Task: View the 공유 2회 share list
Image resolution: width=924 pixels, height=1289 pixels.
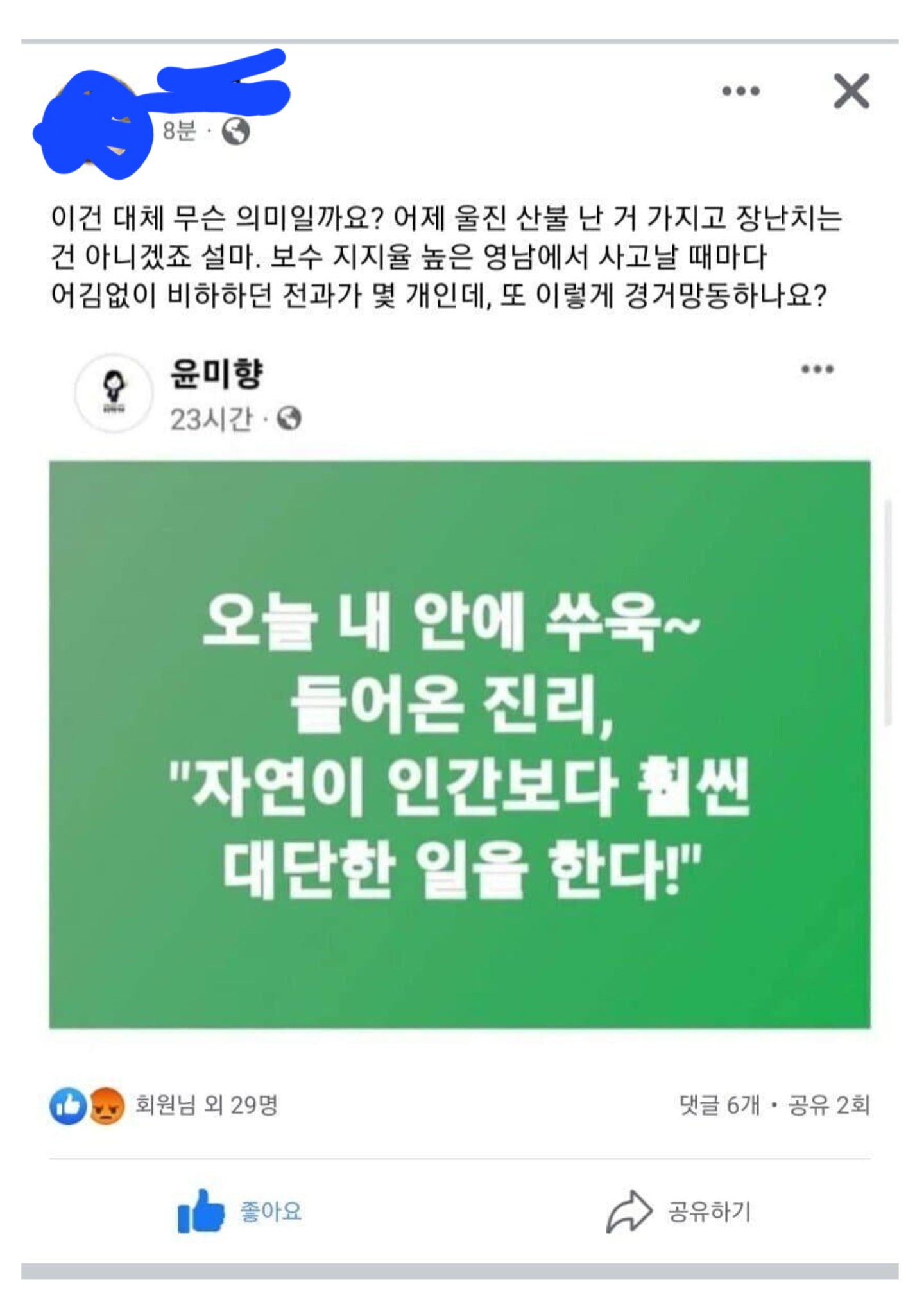Action: (x=828, y=1105)
